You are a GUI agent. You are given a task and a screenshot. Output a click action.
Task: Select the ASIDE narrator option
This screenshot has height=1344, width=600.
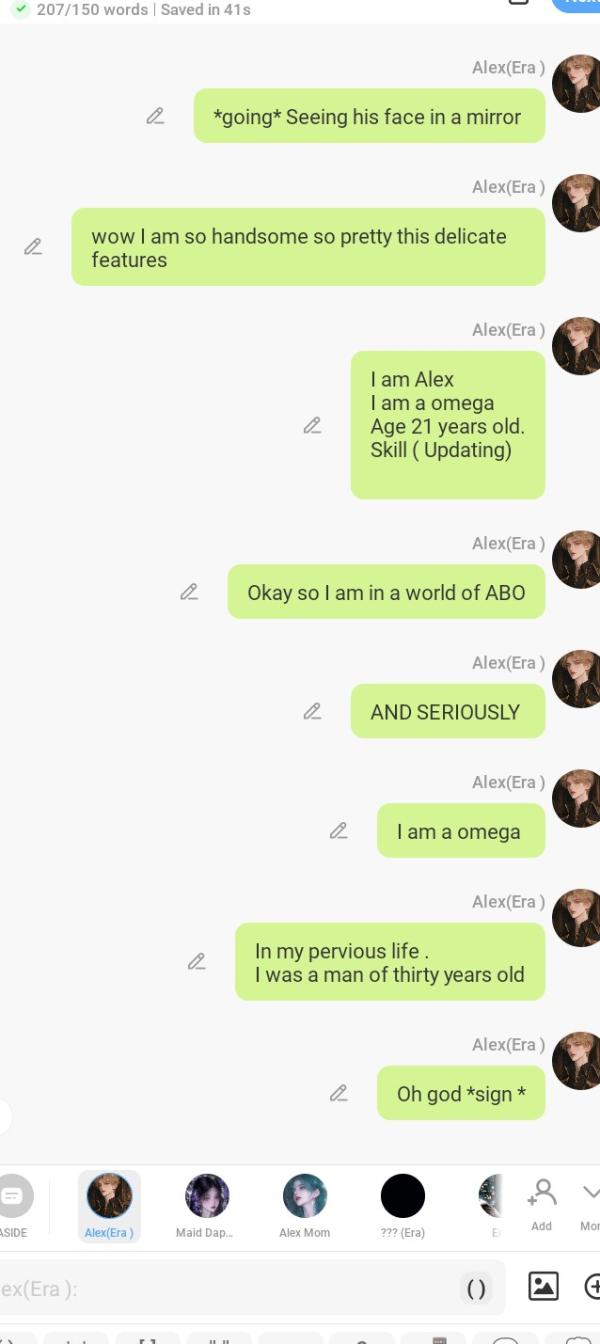[14, 1204]
